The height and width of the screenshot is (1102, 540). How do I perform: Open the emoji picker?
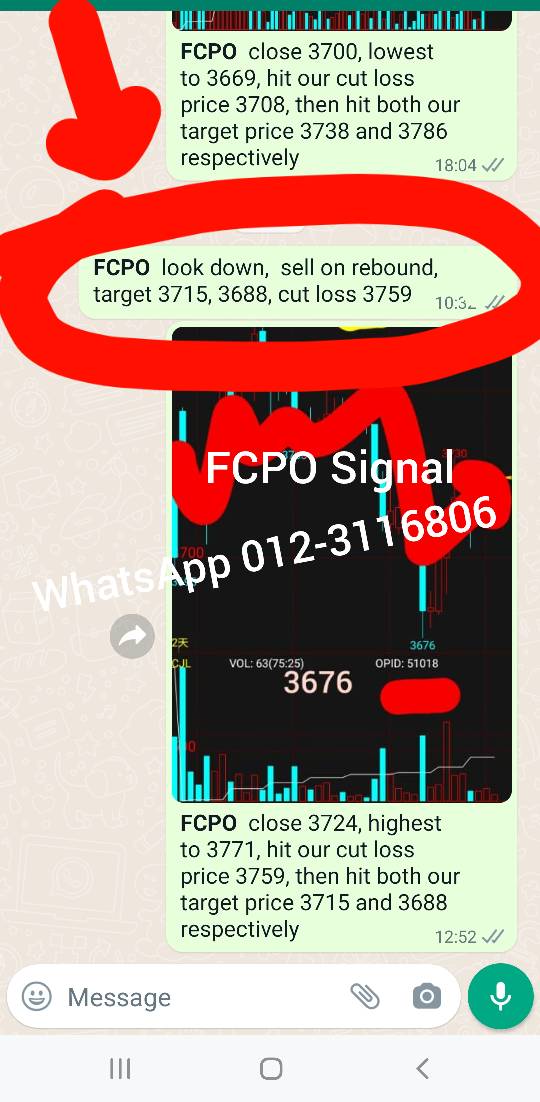tap(37, 997)
